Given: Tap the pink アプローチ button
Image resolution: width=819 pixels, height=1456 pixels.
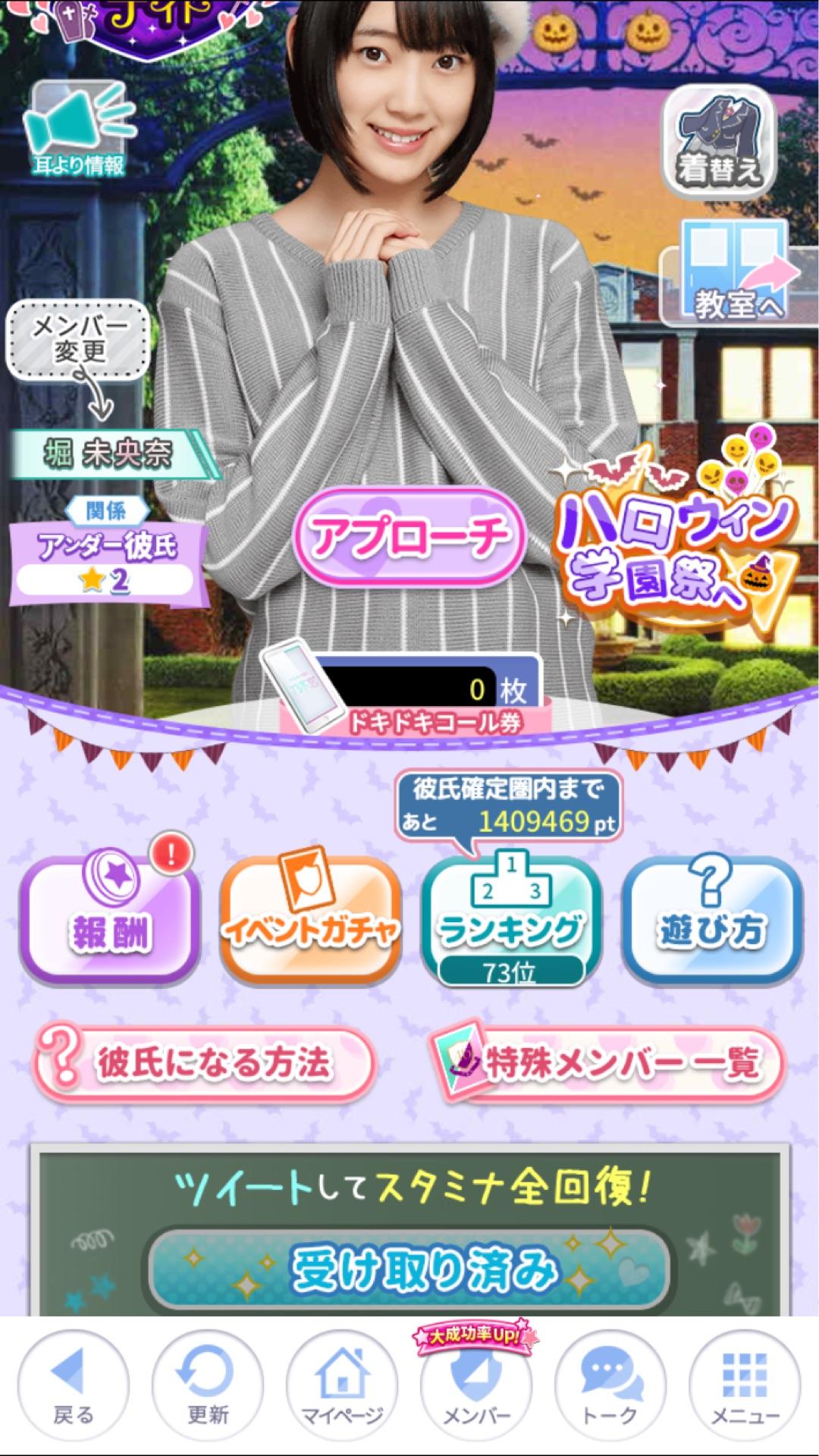Looking at the screenshot, I should click(x=410, y=537).
